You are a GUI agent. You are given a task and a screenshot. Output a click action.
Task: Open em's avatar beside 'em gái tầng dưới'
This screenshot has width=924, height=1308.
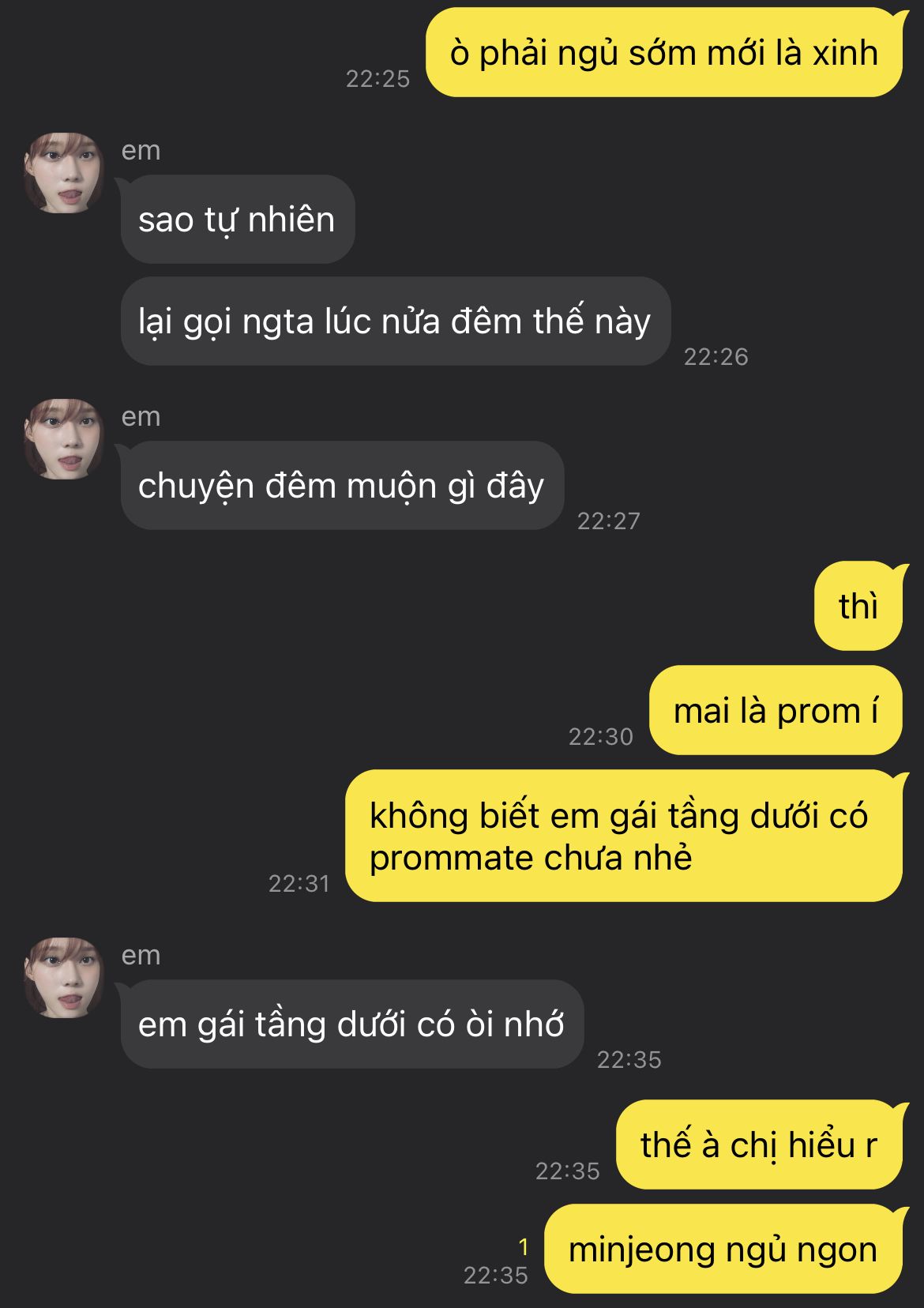(x=63, y=978)
